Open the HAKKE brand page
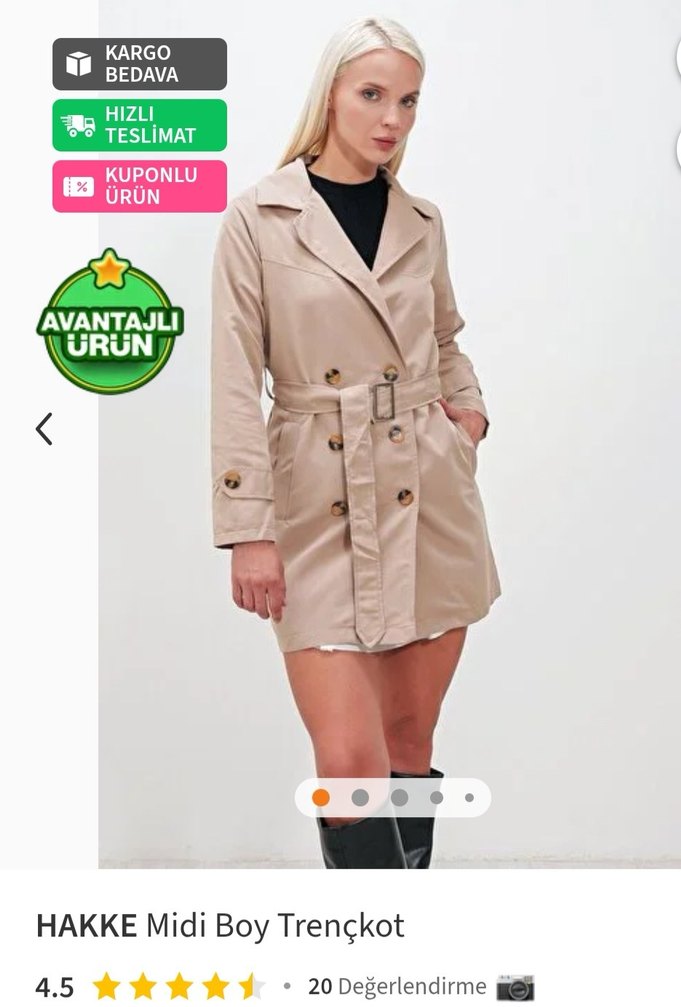Viewport: 681px width, 1007px height. pyautogui.click(x=86, y=926)
